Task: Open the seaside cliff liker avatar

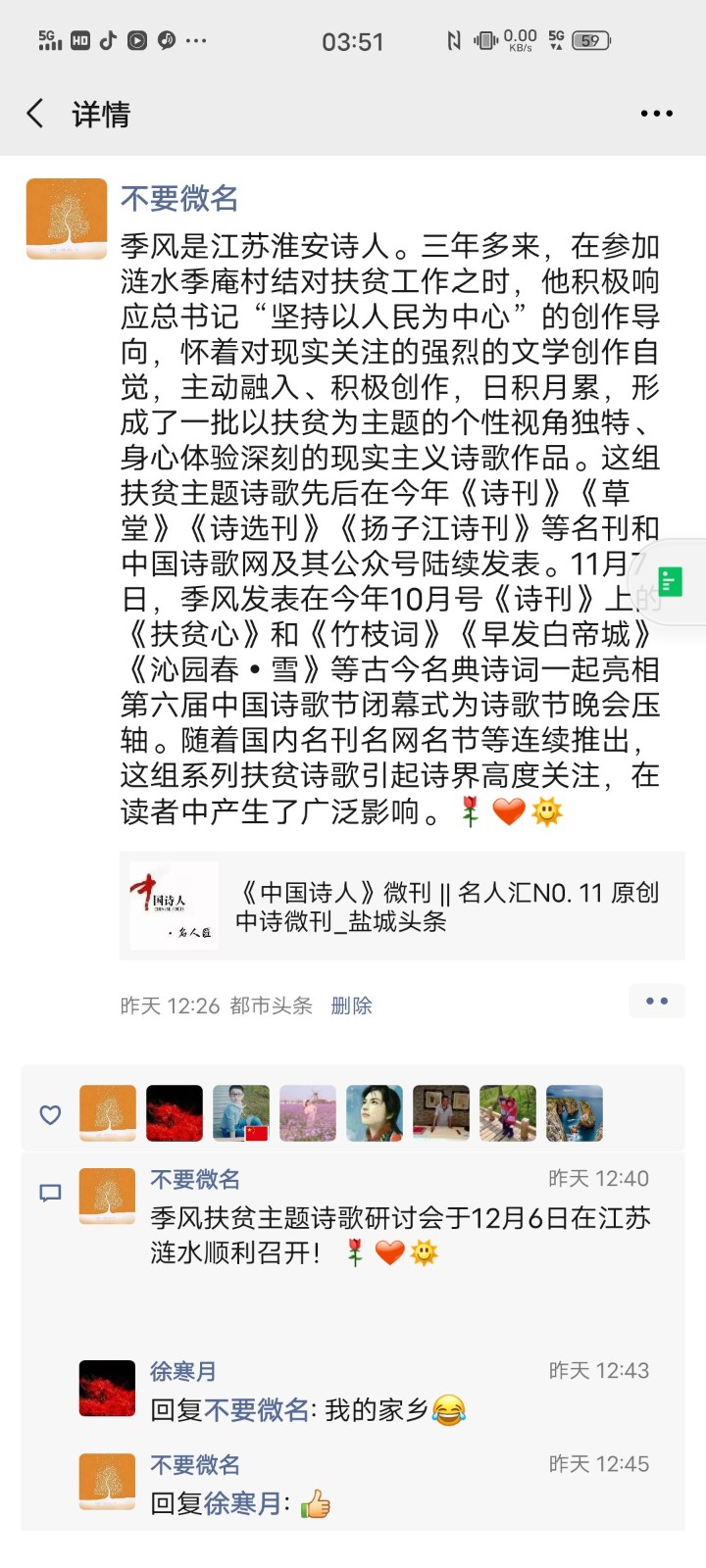Action: 575,1113
